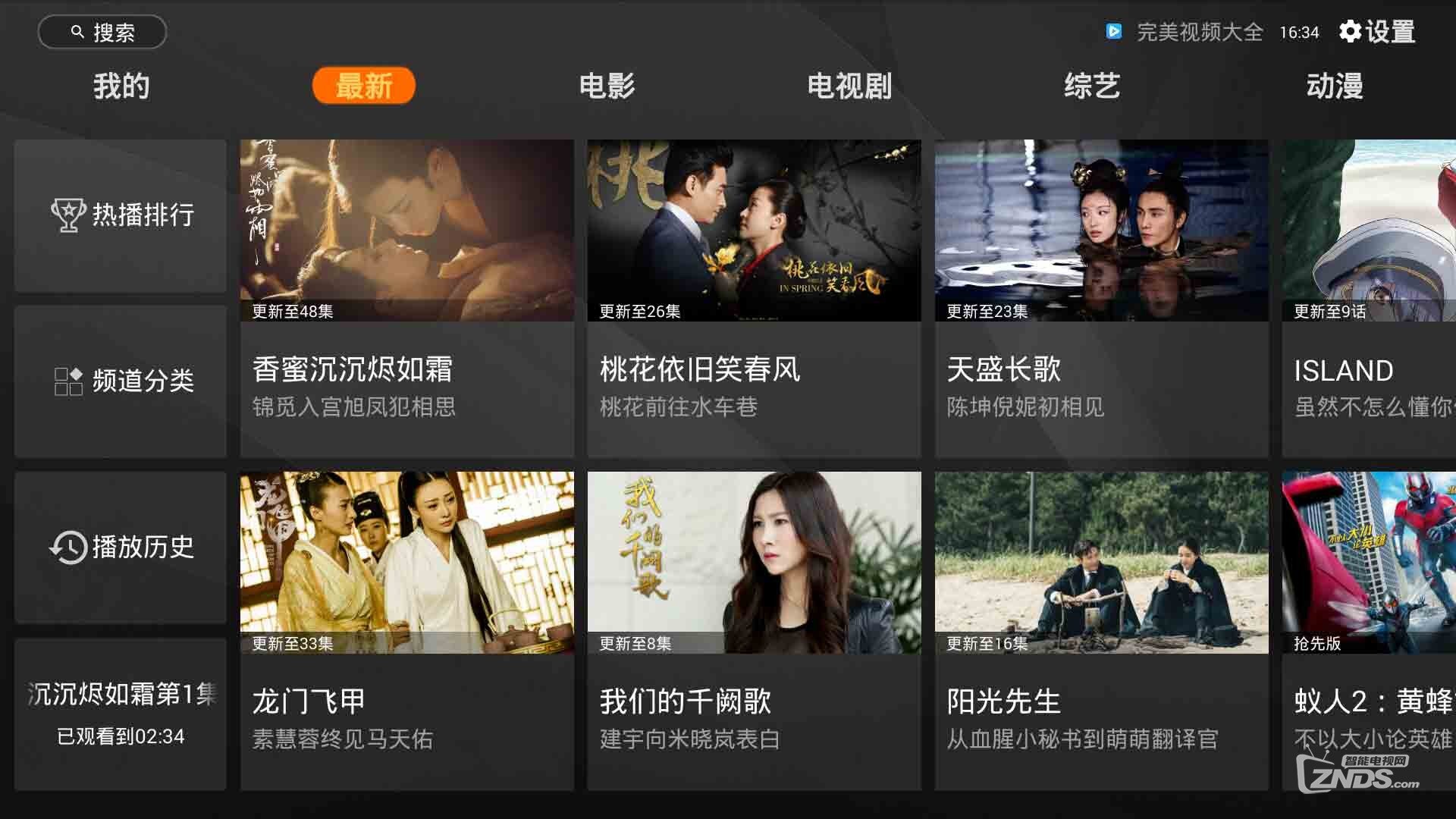Switch to the 我的 tab
1456x819 pixels.
[x=121, y=86]
